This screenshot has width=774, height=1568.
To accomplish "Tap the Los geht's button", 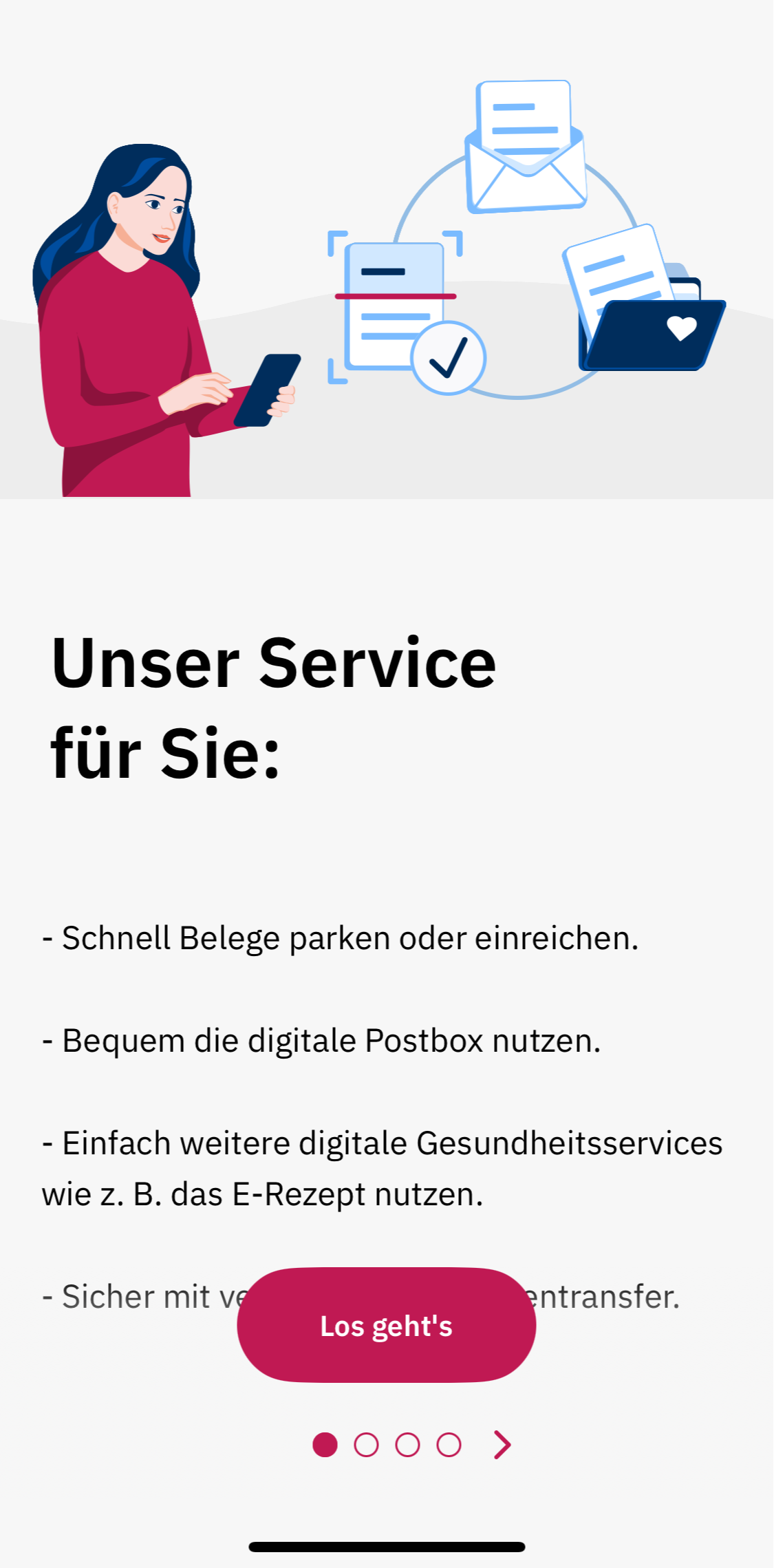I will [x=386, y=1325].
